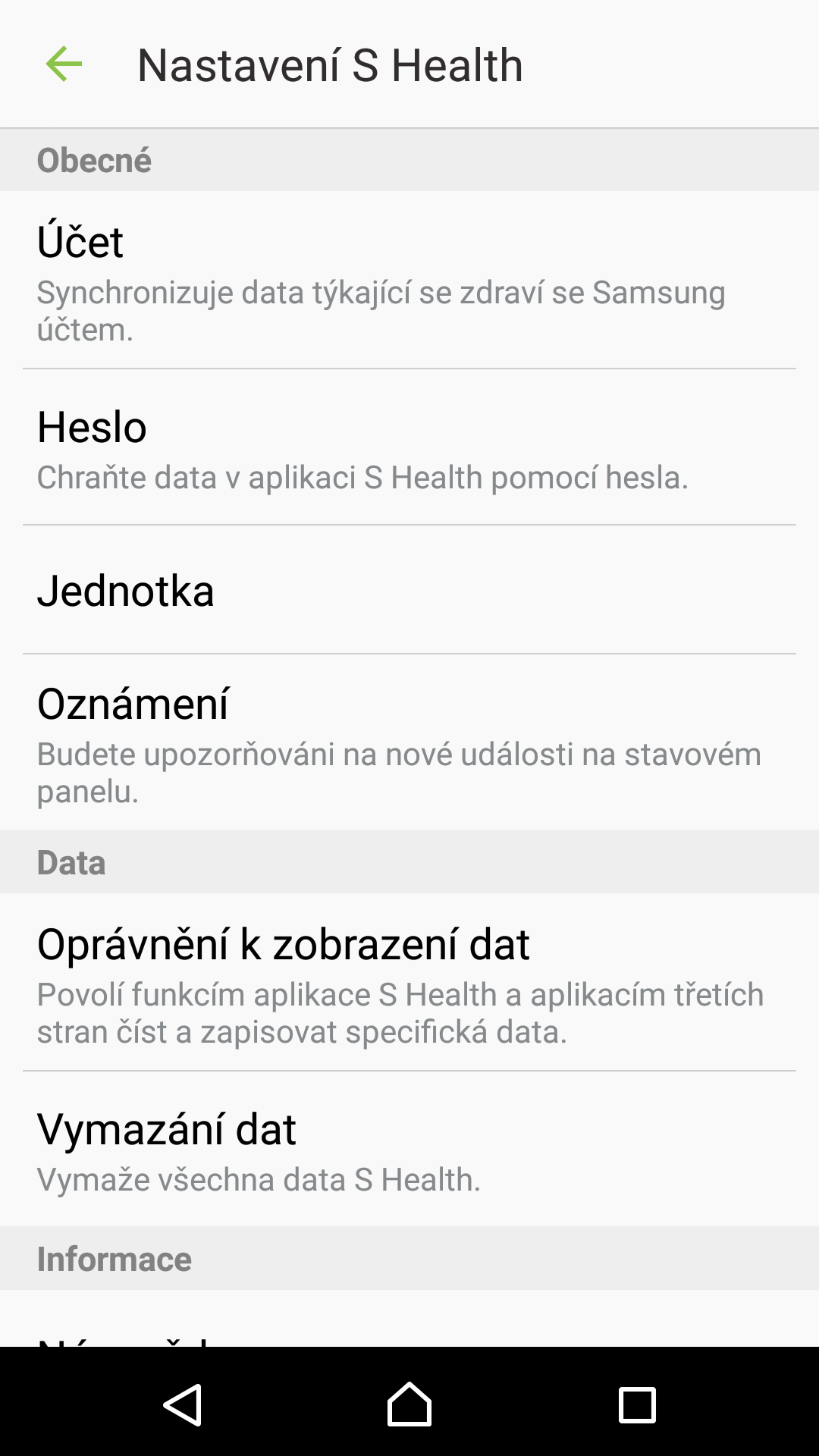819x1456 pixels.
Task: Tap the system home button
Action: point(409,1404)
